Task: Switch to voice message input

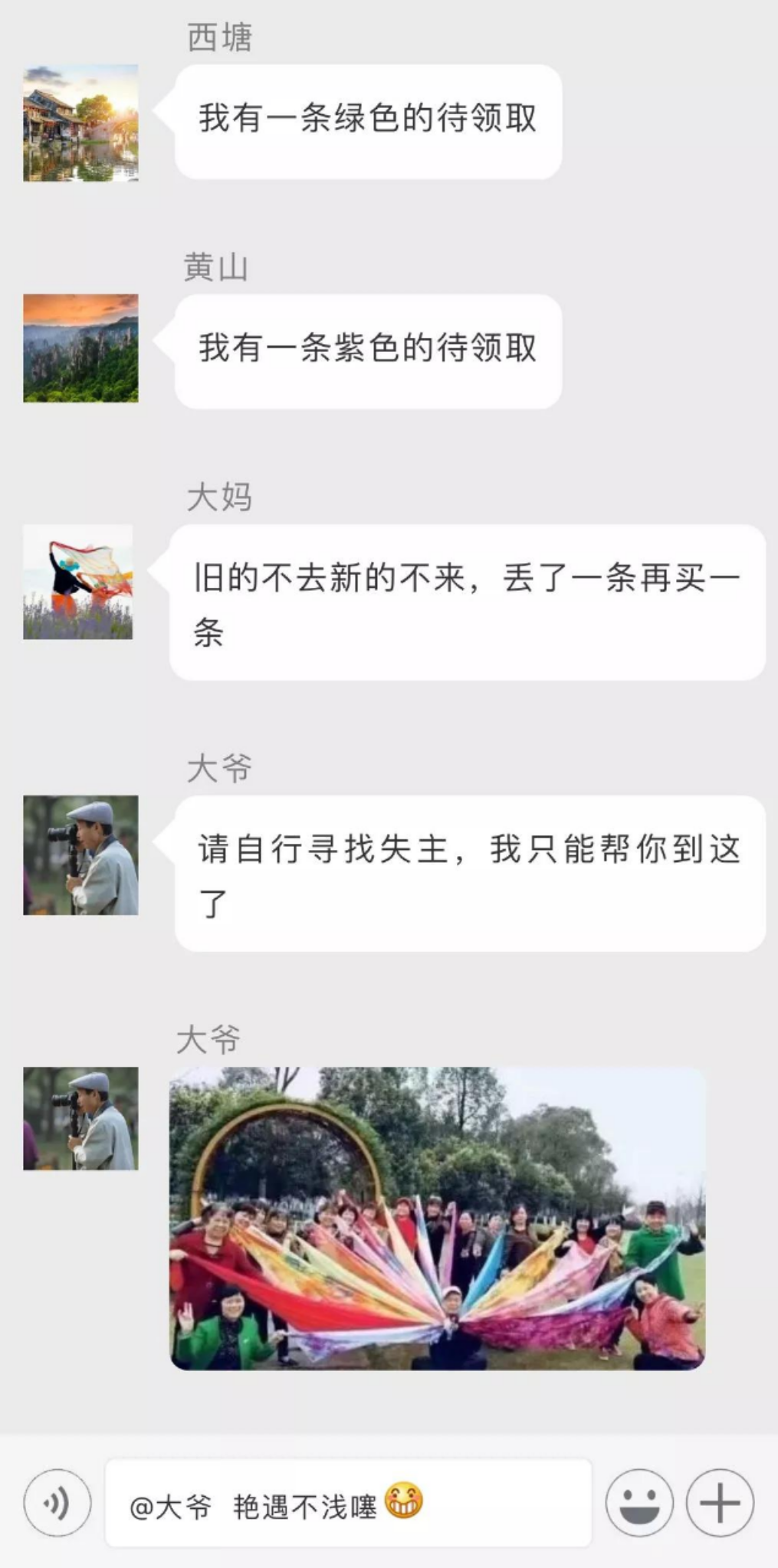Action: click(x=57, y=1503)
